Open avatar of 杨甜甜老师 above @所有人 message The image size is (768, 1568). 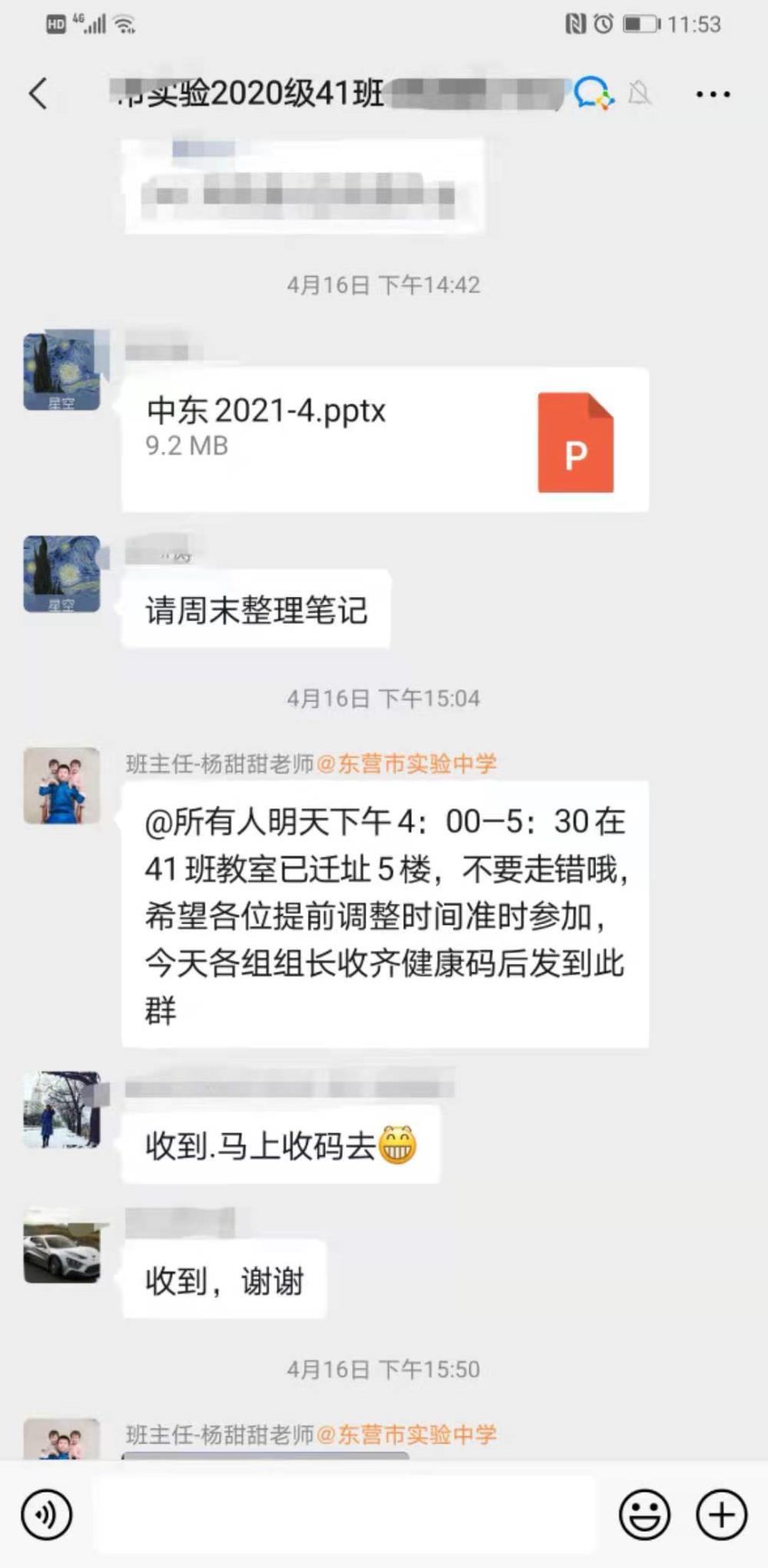point(62,786)
